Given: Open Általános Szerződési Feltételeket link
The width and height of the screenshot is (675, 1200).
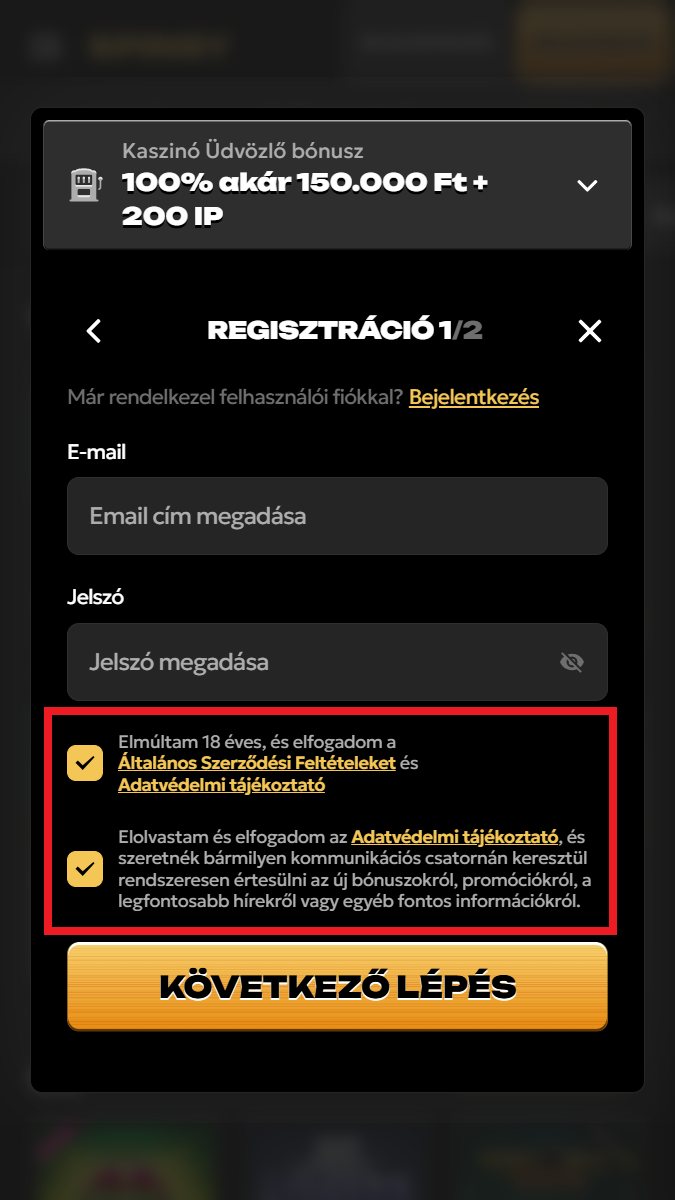Looking at the screenshot, I should 257,763.
